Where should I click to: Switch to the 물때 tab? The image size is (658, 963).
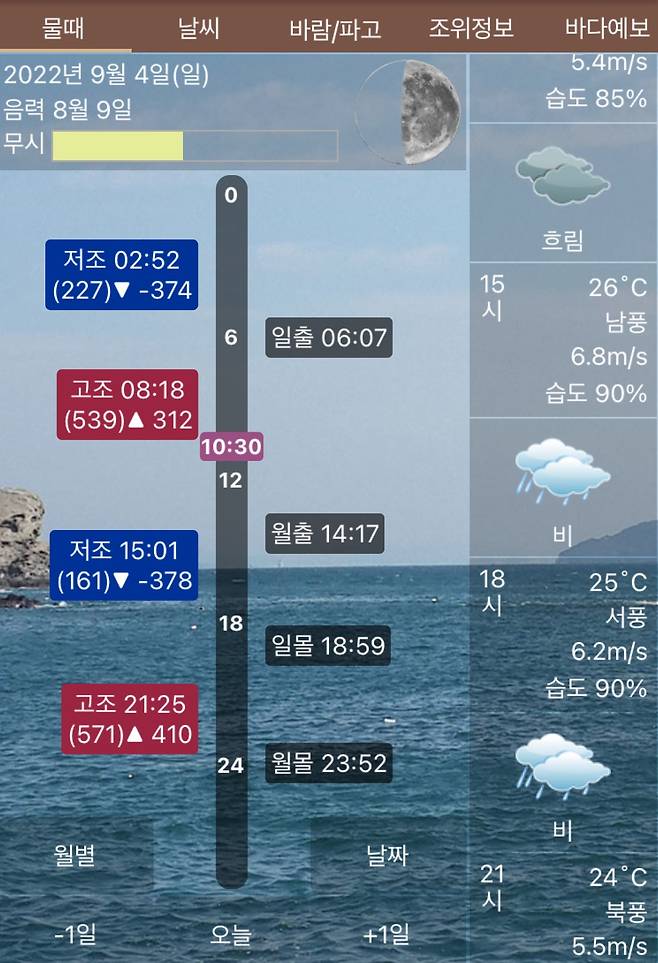pyautogui.click(x=65, y=27)
